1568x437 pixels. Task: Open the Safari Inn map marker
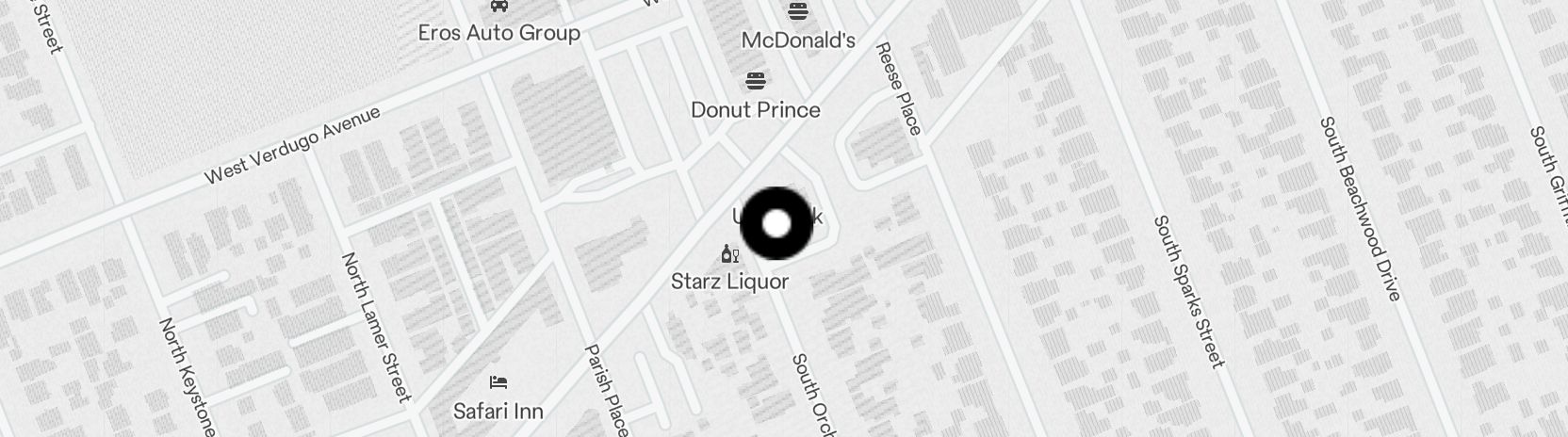point(498,383)
